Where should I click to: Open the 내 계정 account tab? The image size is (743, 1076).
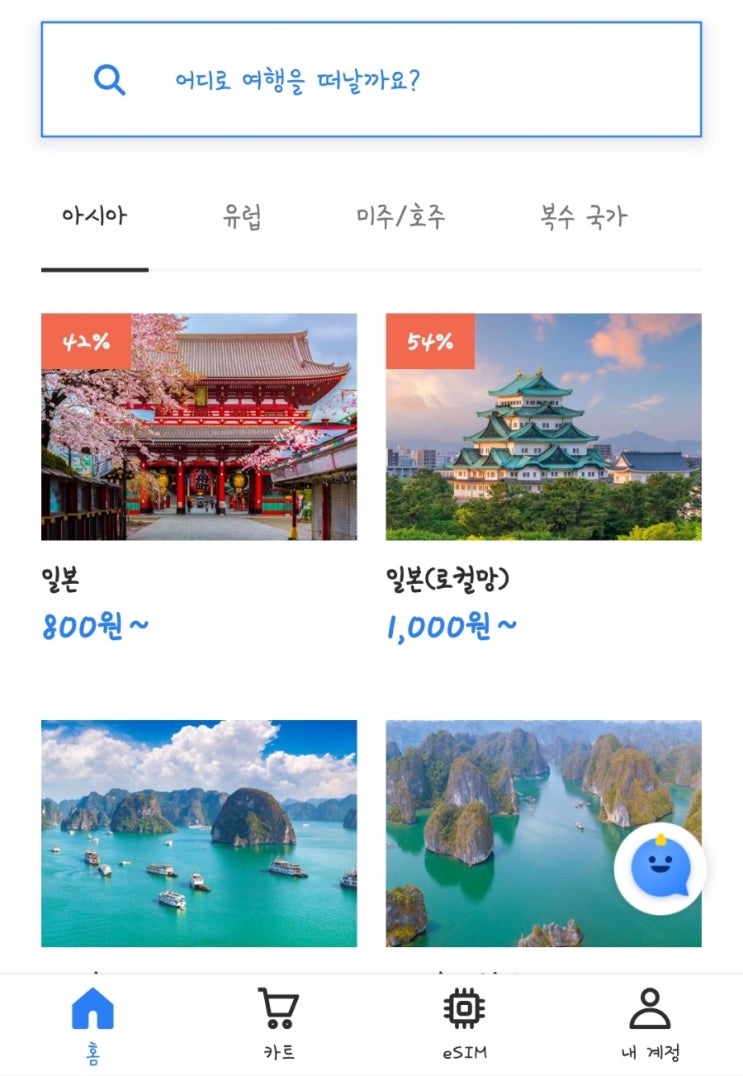coord(650,1023)
